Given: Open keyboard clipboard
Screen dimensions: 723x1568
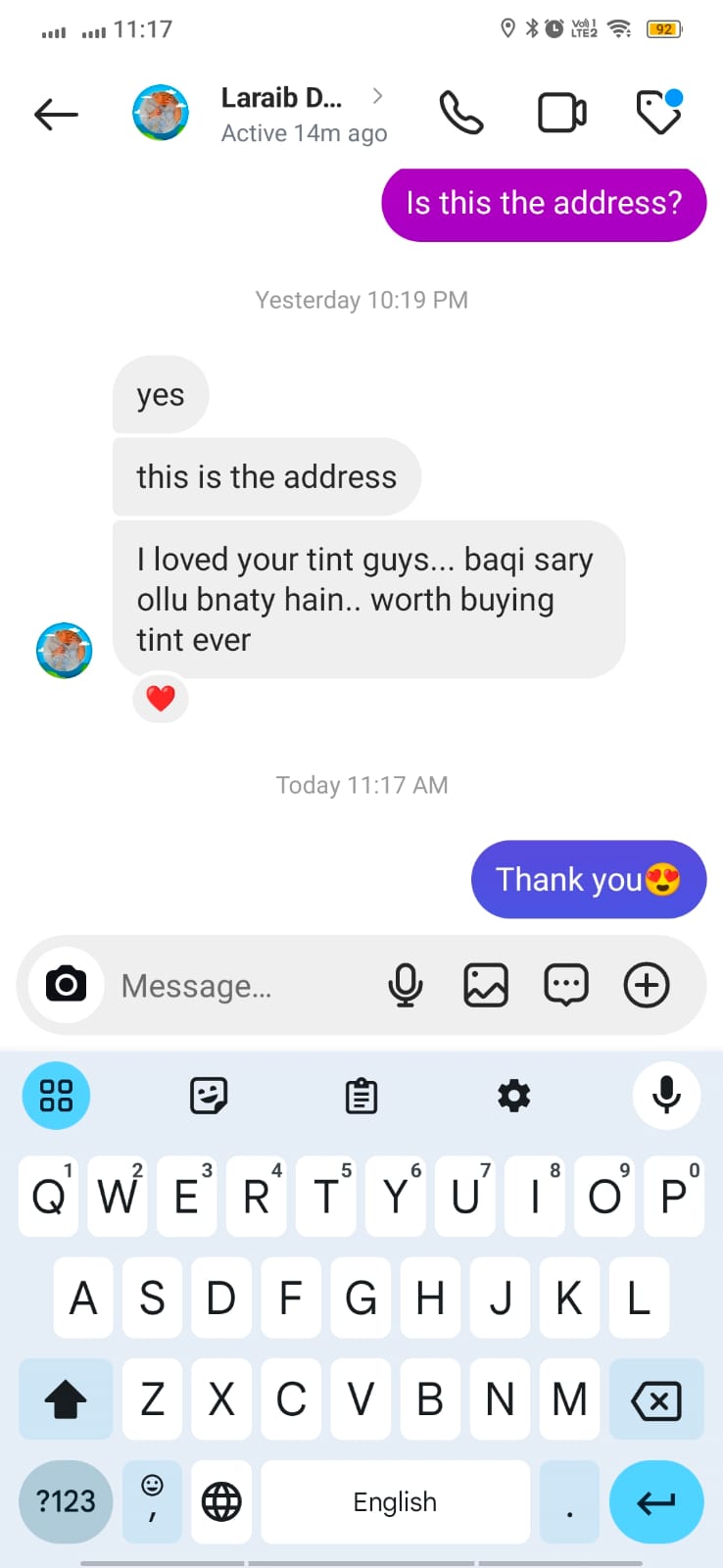Looking at the screenshot, I should (x=361, y=1096).
